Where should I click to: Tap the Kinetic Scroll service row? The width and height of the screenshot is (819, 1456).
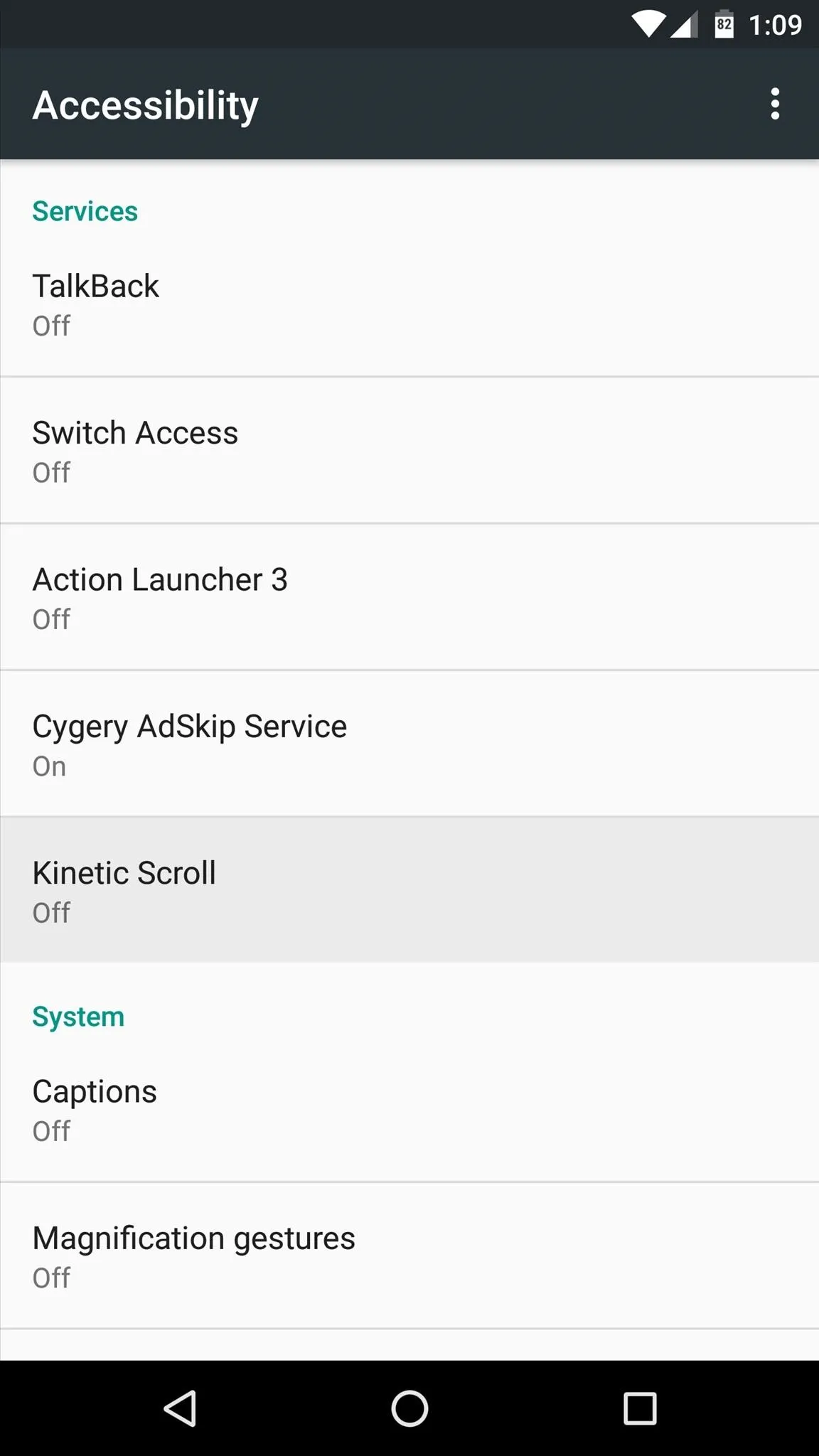(409, 890)
